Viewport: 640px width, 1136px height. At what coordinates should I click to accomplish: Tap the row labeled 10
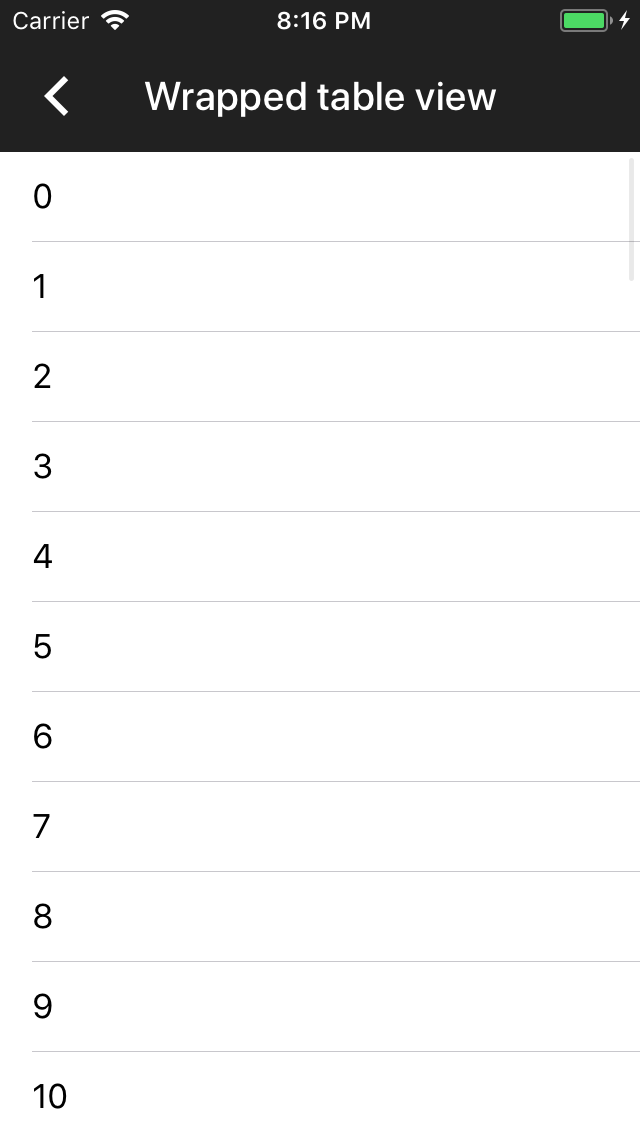pos(320,1094)
